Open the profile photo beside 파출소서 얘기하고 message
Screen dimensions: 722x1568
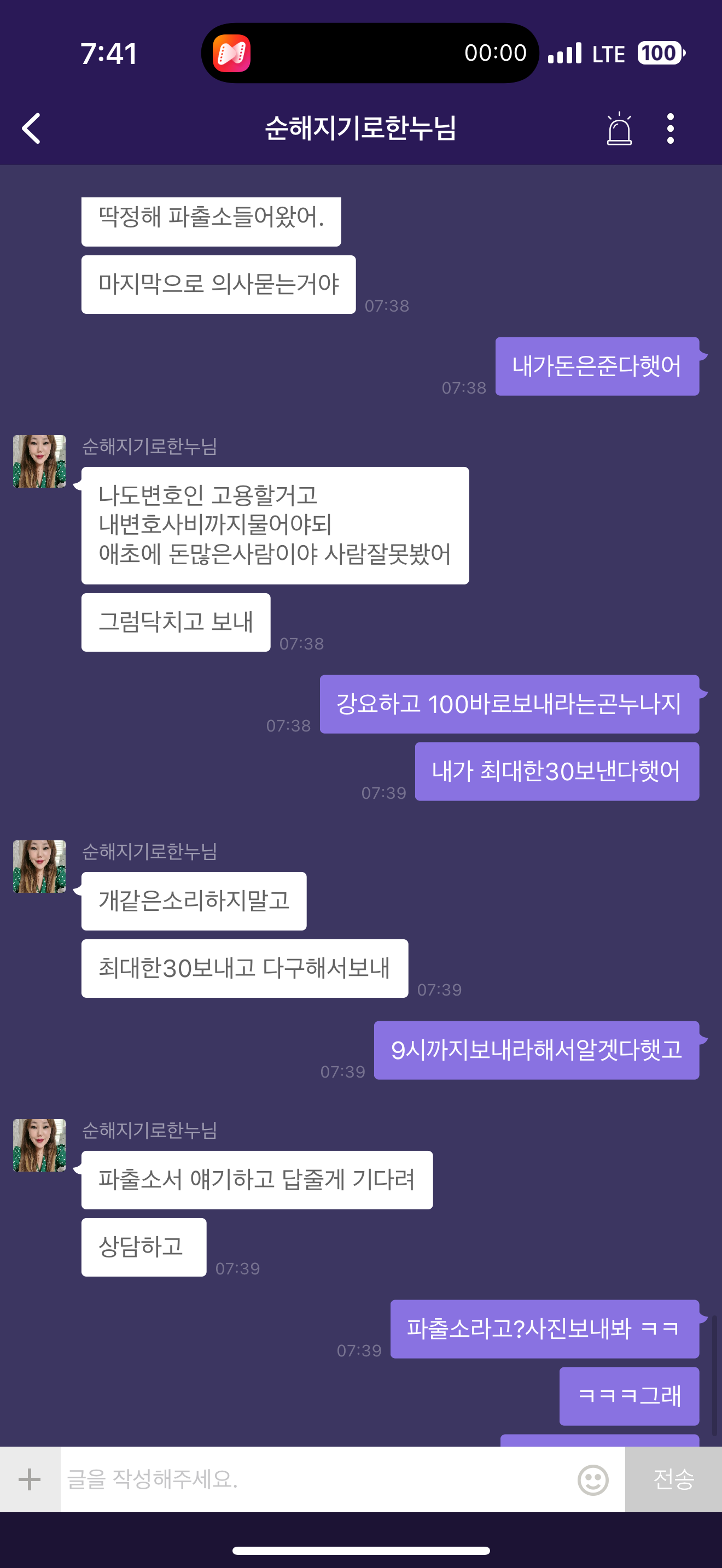point(39,1145)
